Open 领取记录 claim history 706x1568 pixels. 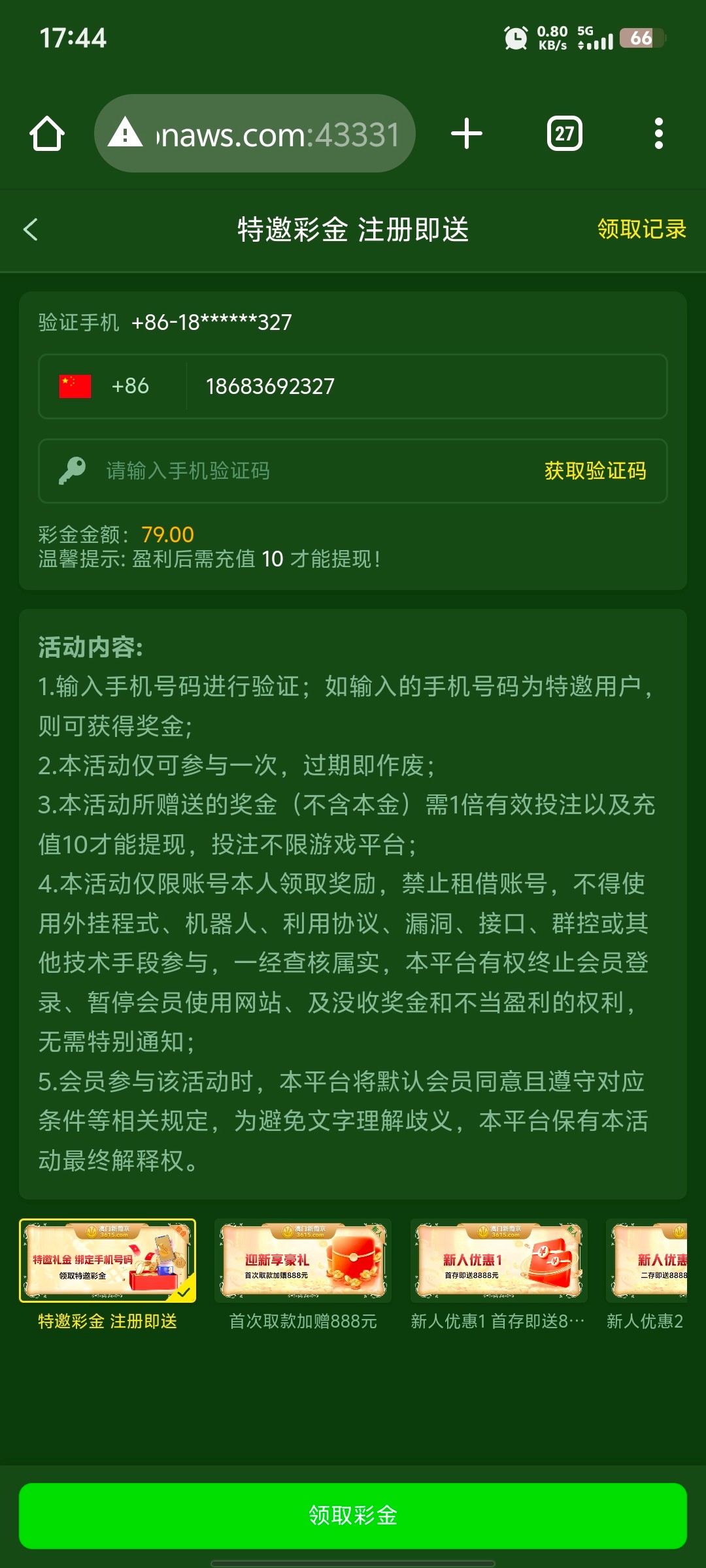pyautogui.click(x=641, y=229)
